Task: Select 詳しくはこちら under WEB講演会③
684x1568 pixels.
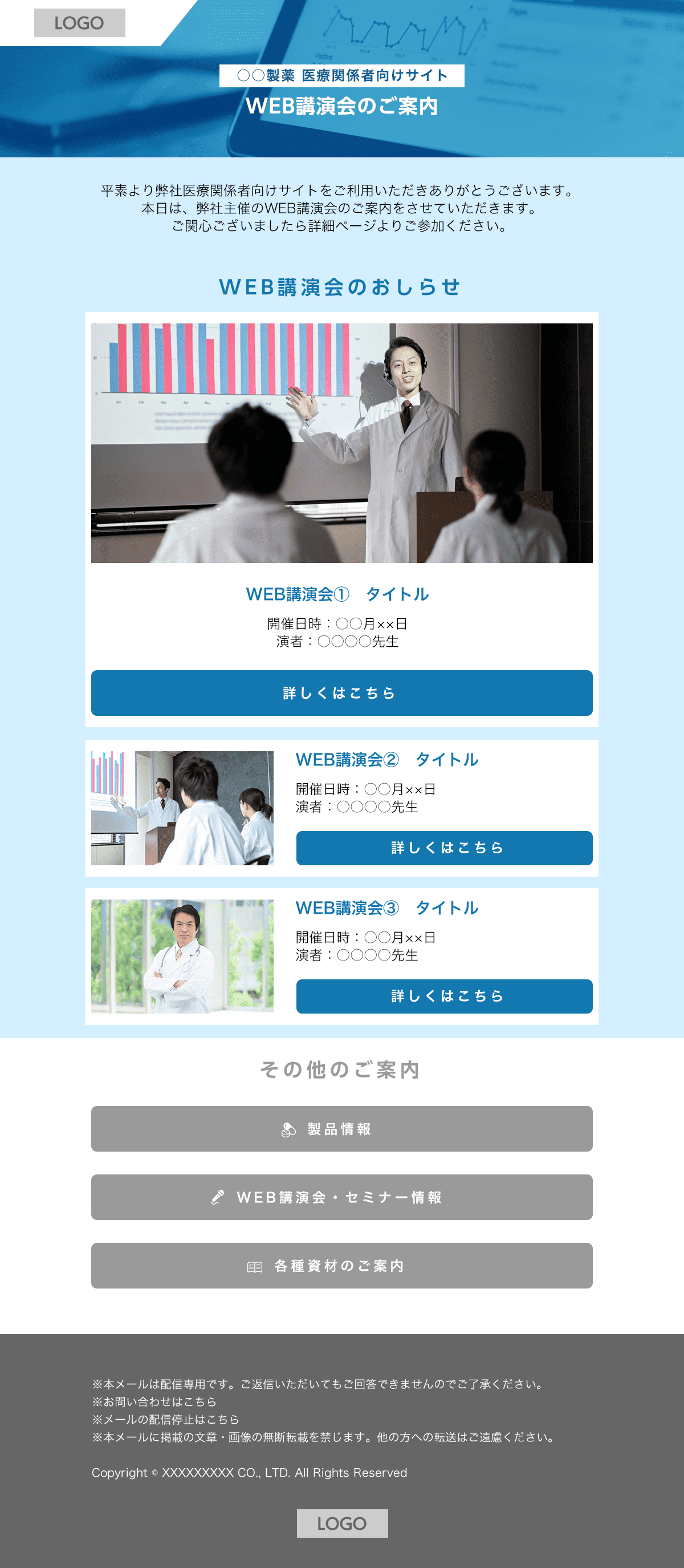Action: (x=443, y=996)
